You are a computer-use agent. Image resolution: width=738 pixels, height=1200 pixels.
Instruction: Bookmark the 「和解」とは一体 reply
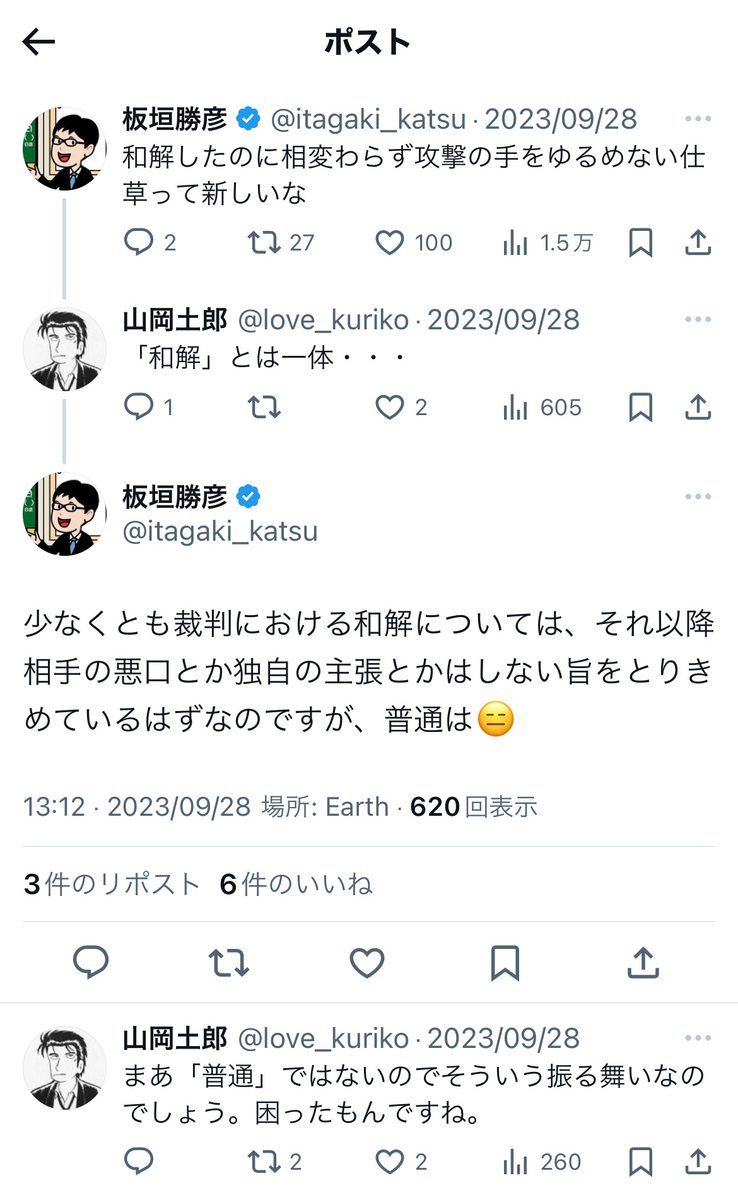click(641, 407)
